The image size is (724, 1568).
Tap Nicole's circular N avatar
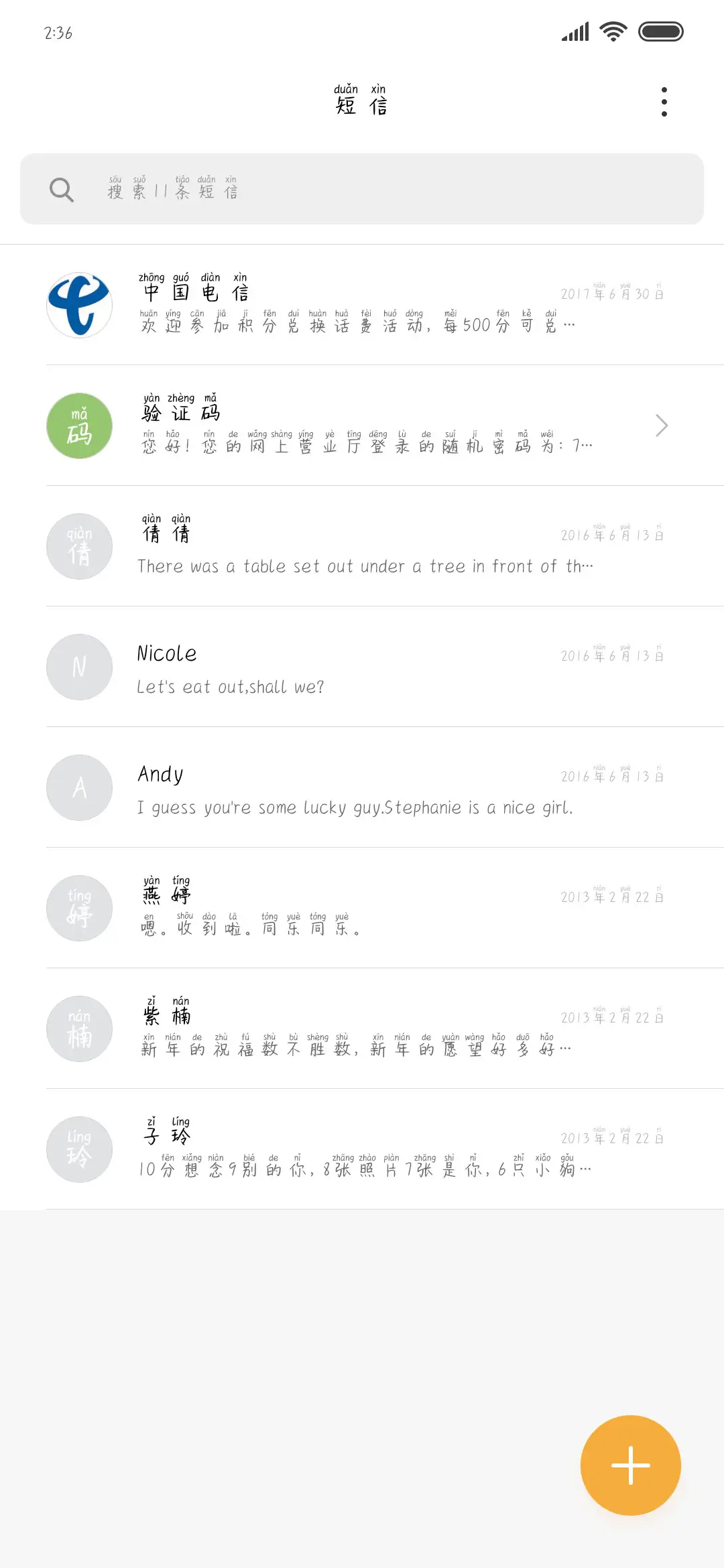coord(78,667)
